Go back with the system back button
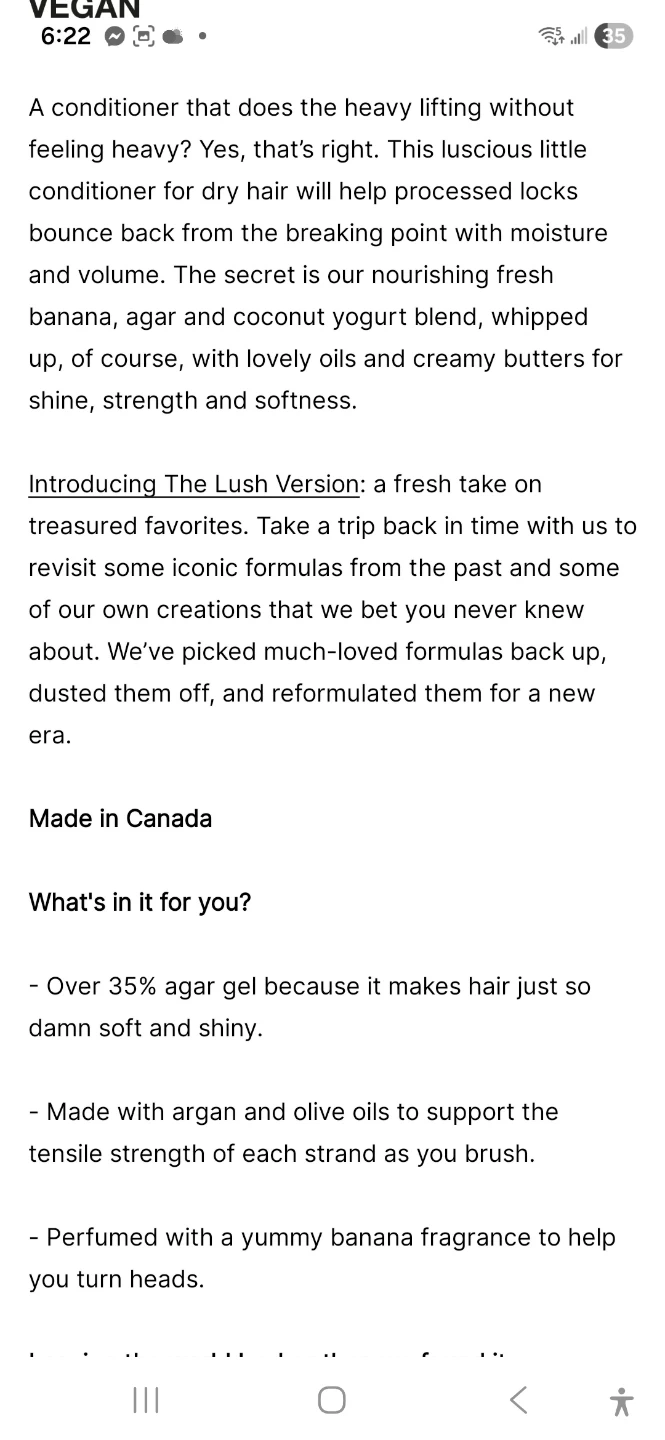The image size is (665, 1440). pyautogui.click(x=518, y=1400)
